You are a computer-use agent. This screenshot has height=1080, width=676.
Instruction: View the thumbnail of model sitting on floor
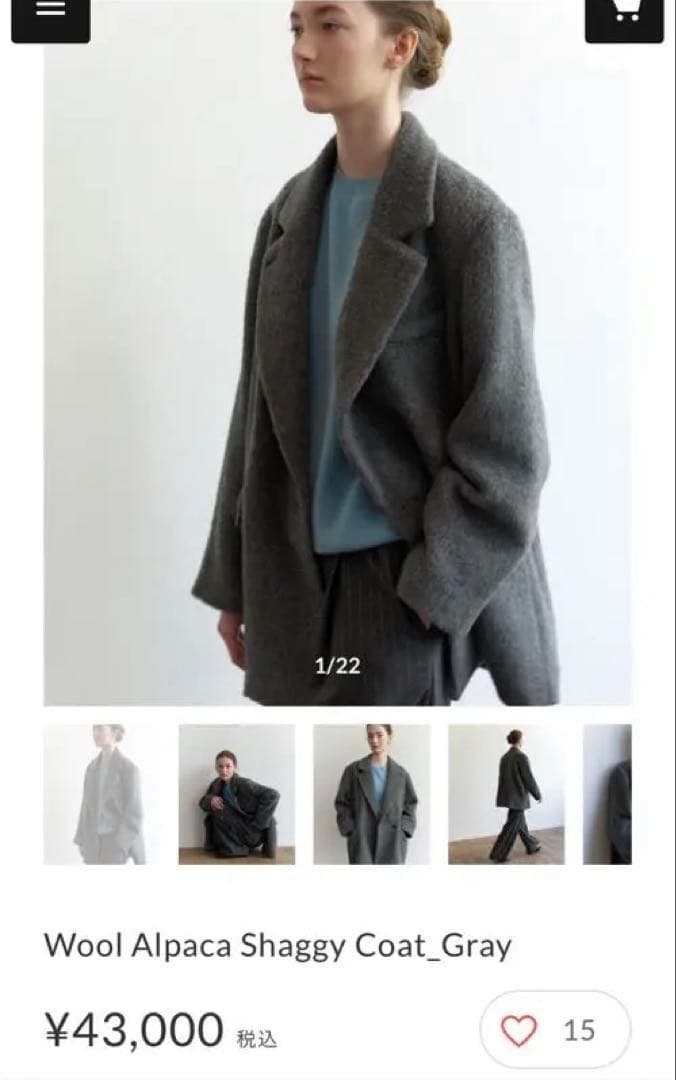click(237, 794)
